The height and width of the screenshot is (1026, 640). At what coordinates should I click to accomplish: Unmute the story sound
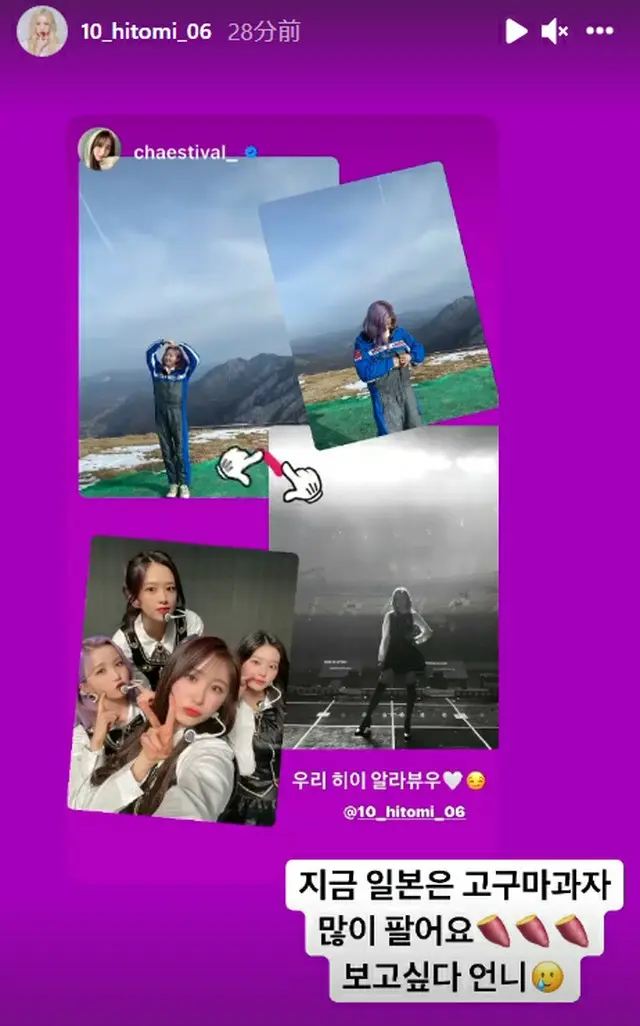(x=554, y=32)
